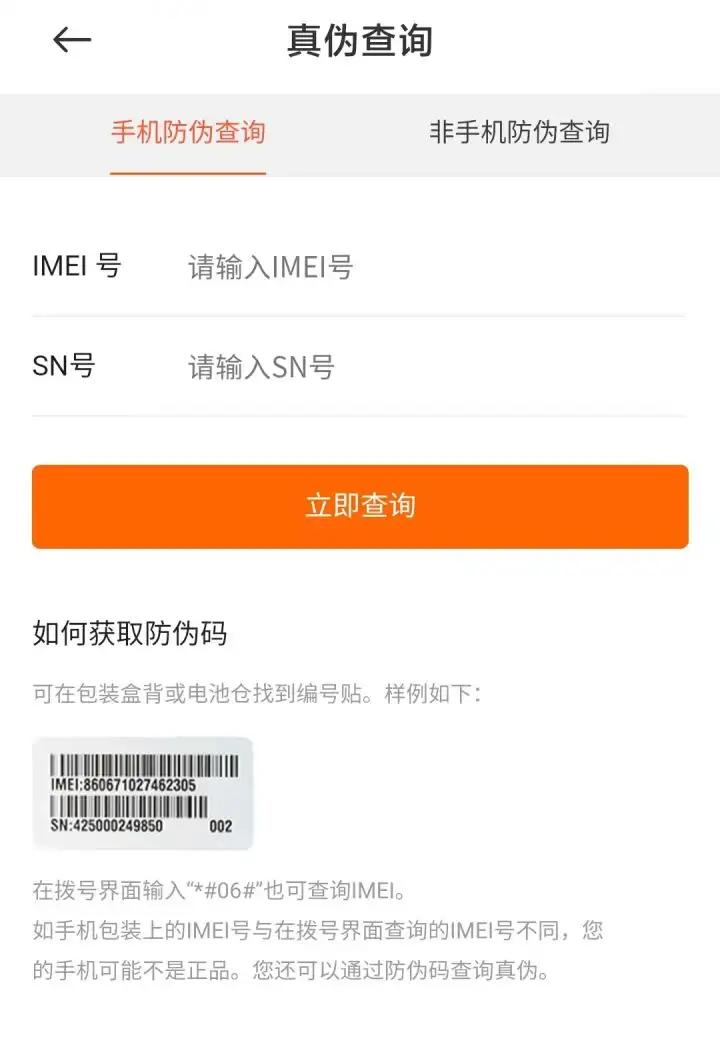
Task: Go back using the arrow icon
Action: [72, 40]
